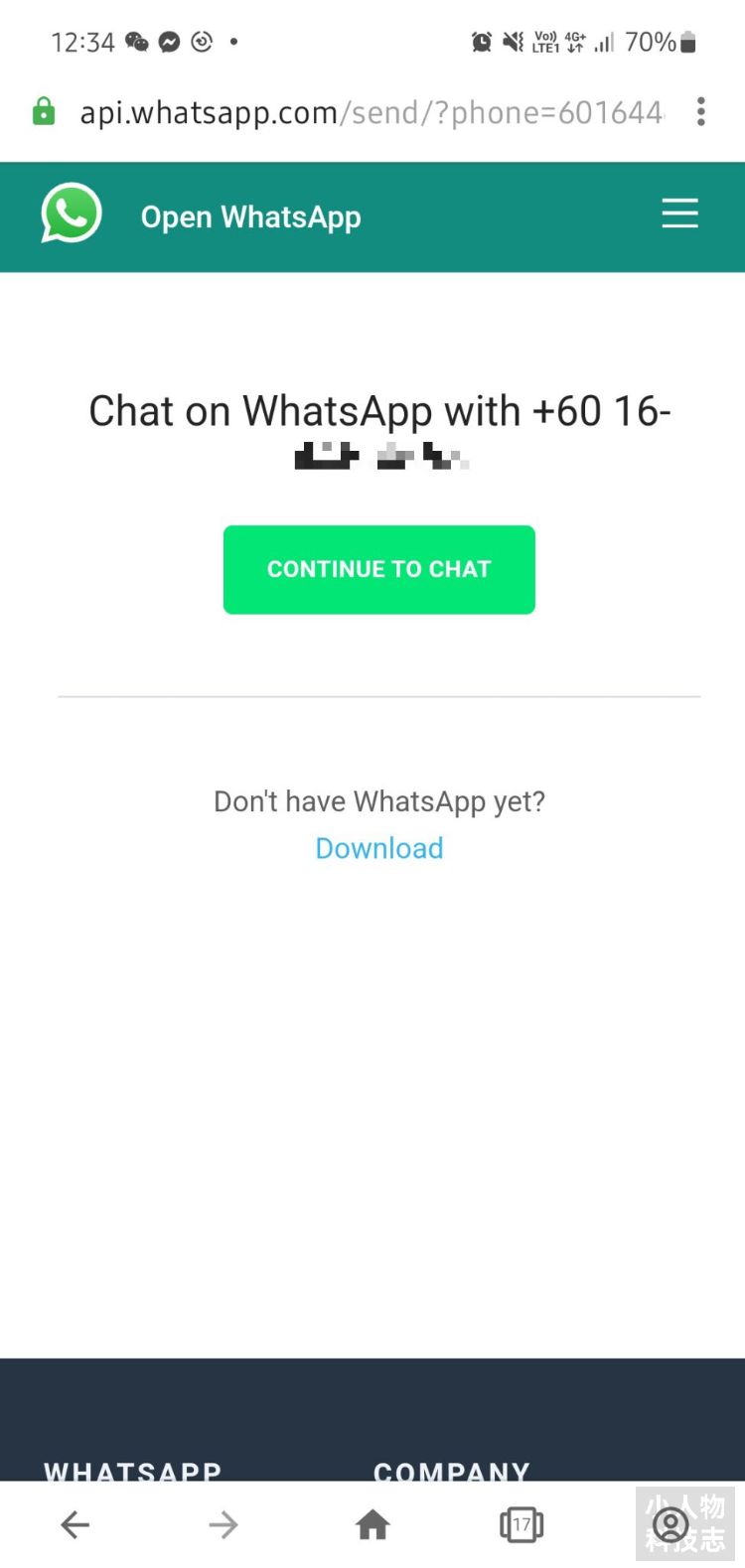Screen dimensions: 745x1568
Task: Open the browser home page
Action: coord(372,1524)
